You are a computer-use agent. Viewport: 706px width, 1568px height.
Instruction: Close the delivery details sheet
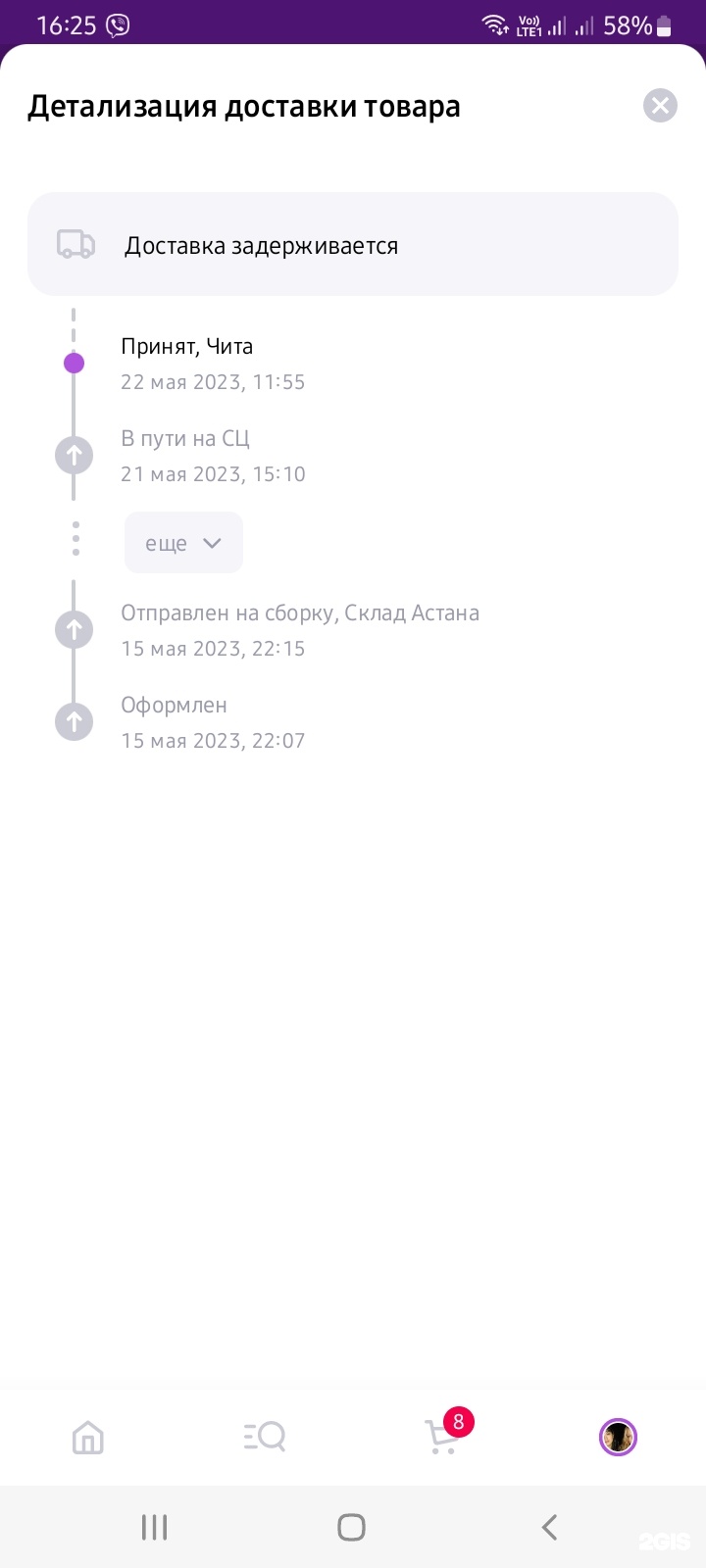tap(660, 106)
